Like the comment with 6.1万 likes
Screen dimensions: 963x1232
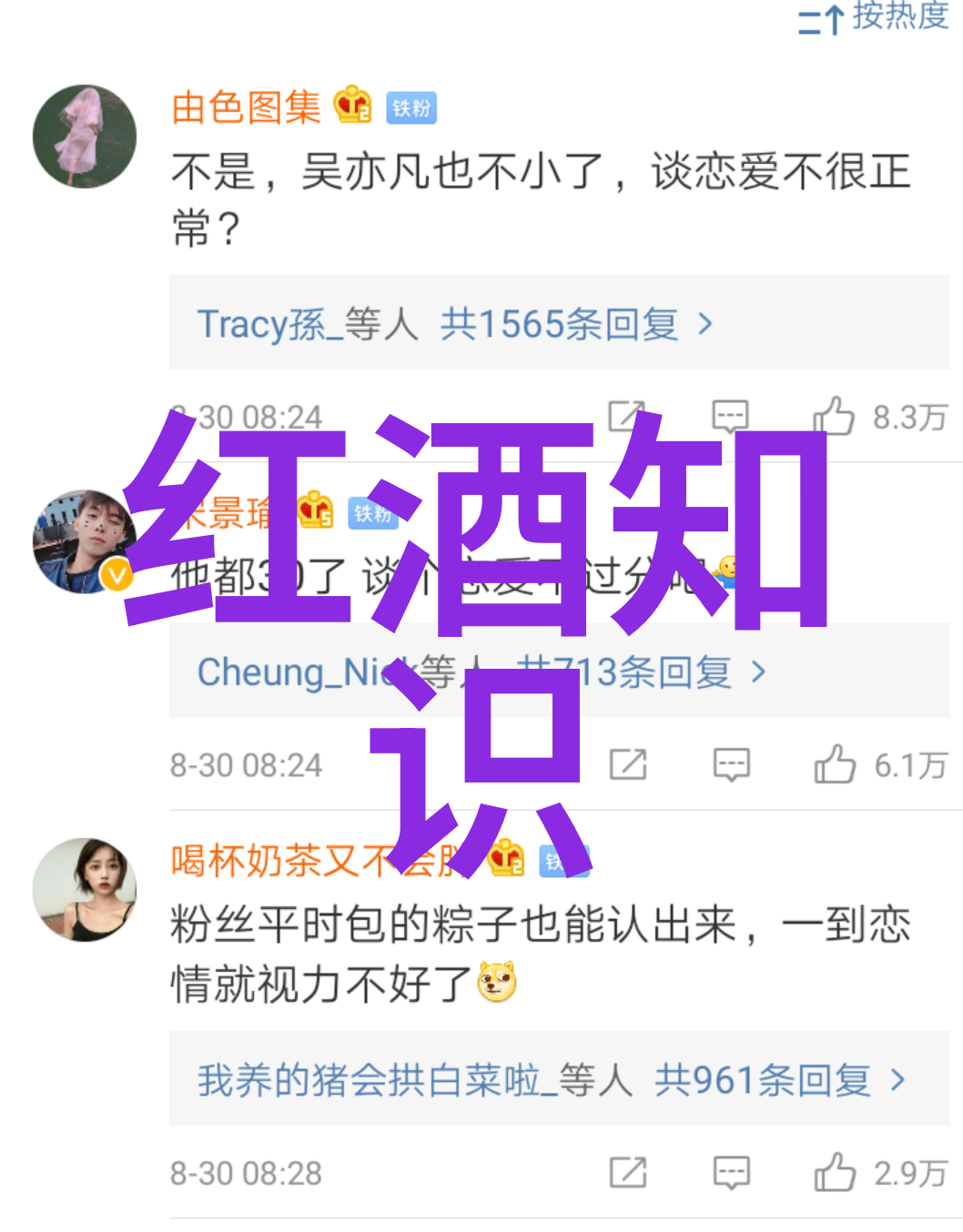(835, 764)
